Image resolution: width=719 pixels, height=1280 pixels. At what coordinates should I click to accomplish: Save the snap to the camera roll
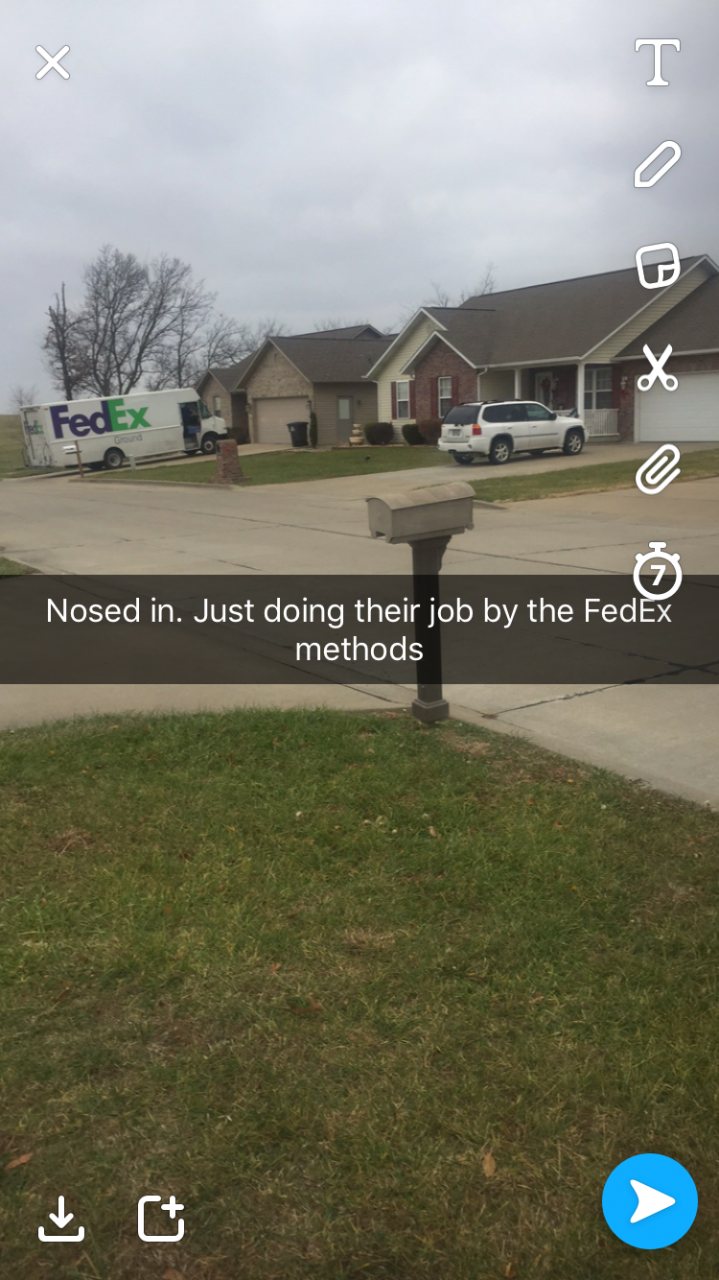tap(61, 1218)
